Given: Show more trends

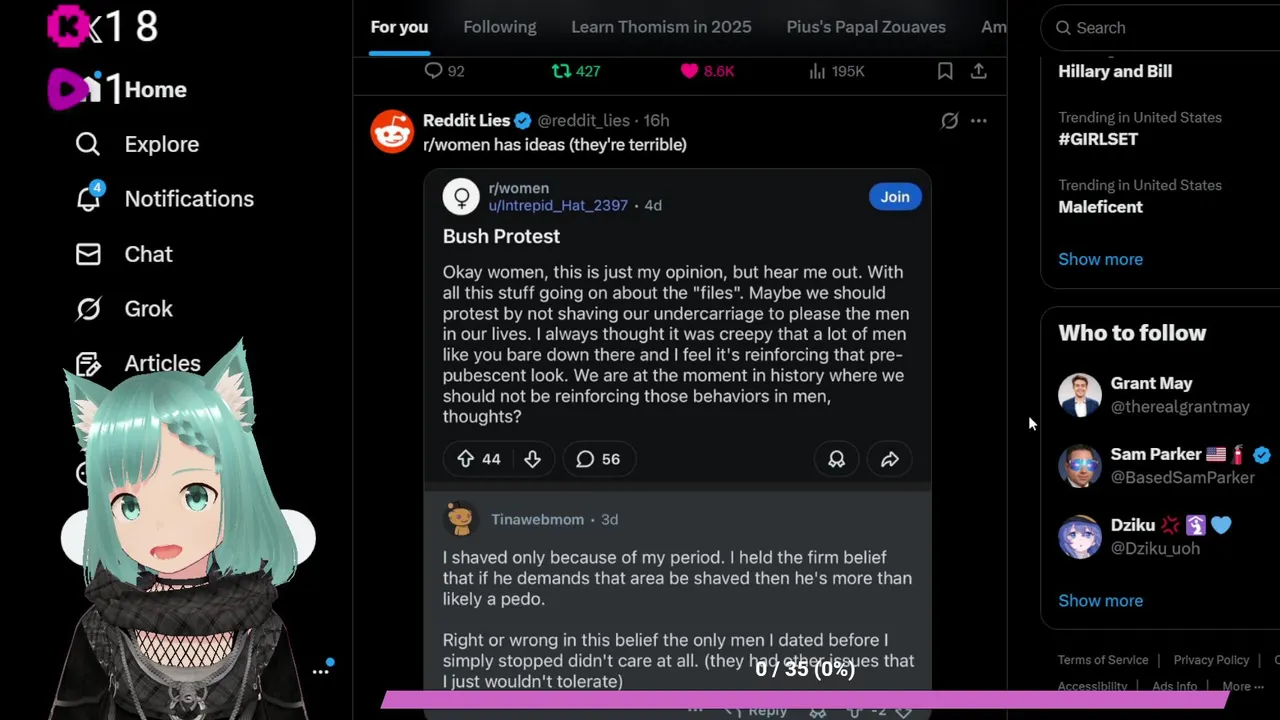Looking at the screenshot, I should point(1100,259).
